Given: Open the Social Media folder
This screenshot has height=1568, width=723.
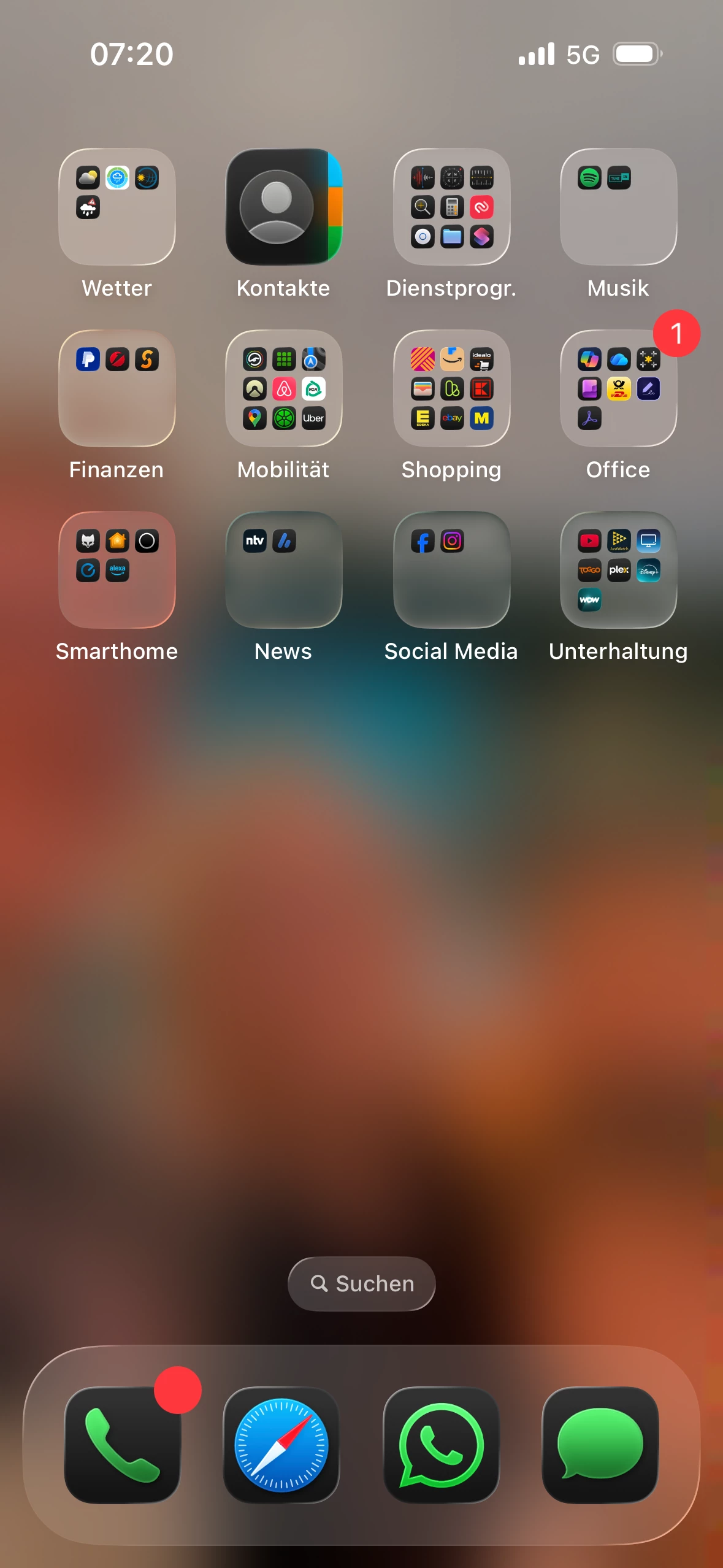Looking at the screenshot, I should (x=451, y=570).
